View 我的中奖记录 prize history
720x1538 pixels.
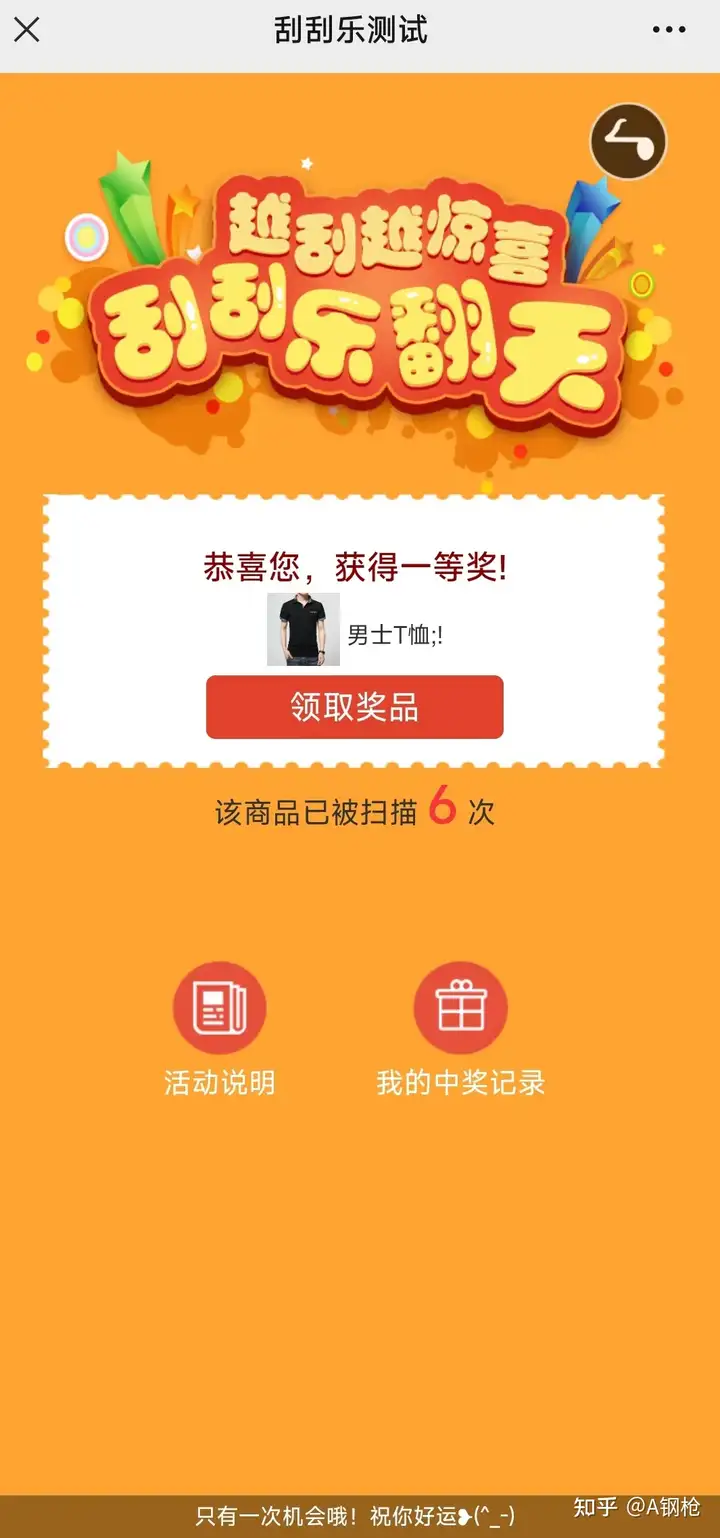pos(460,1008)
